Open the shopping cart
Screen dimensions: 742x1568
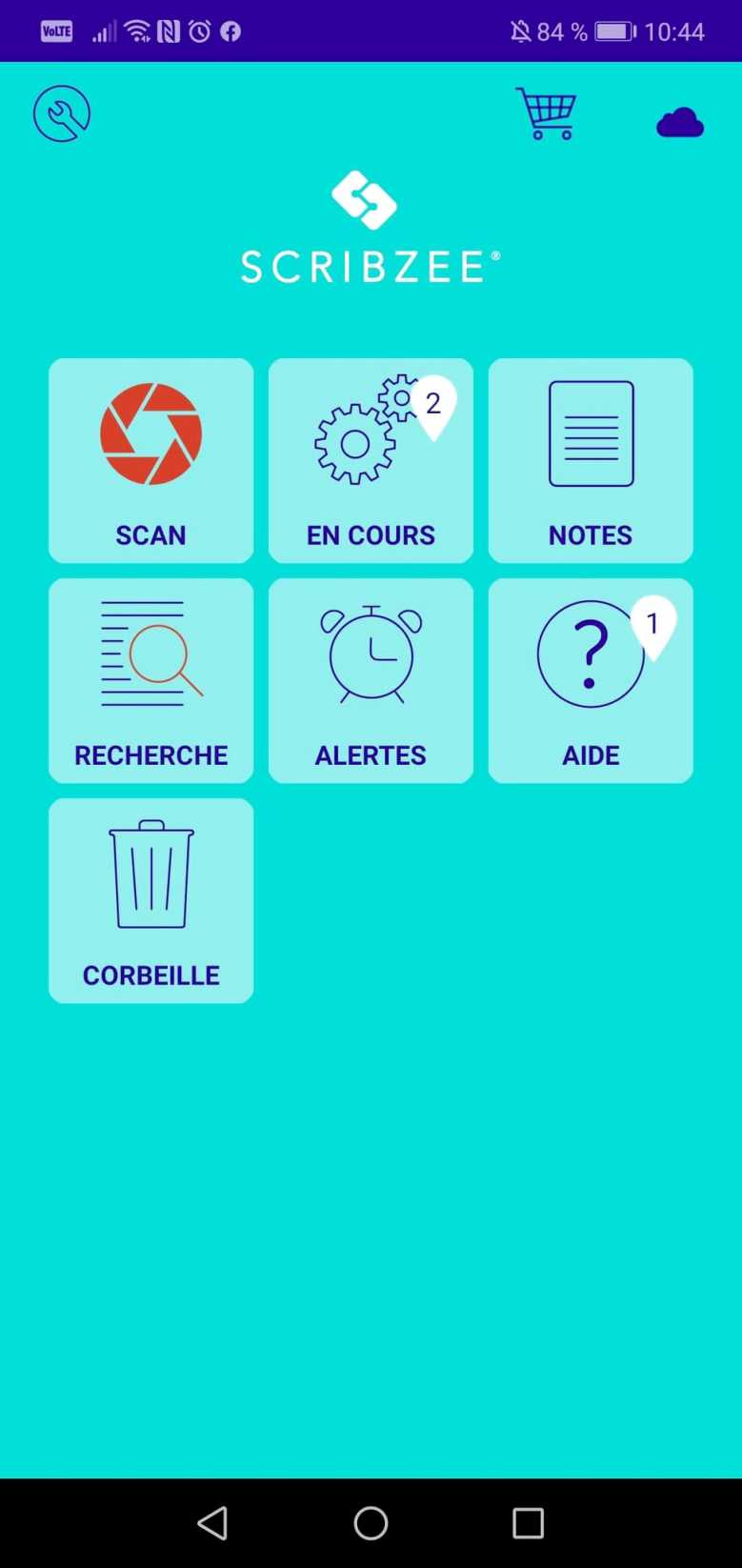coord(546,114)
